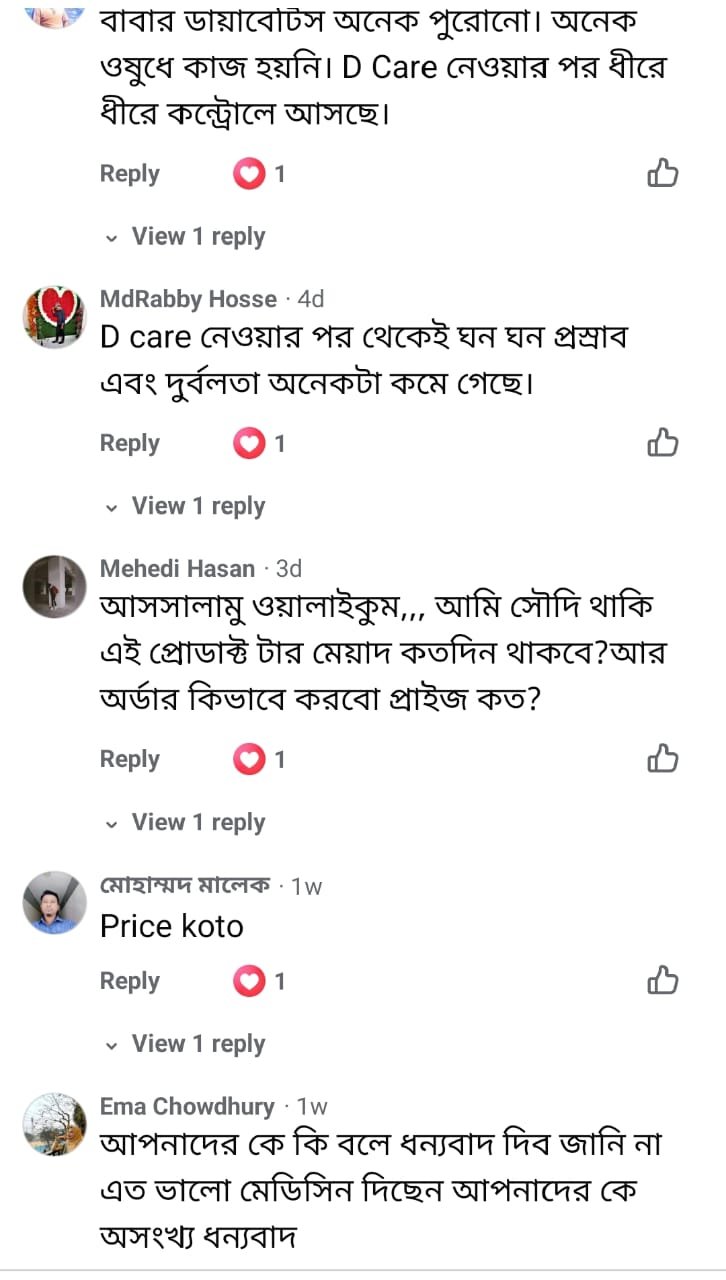Viewport: 726px width, 1280px height.
Task: Reply to the 'Price koto' comment
Action: (130, 981)
